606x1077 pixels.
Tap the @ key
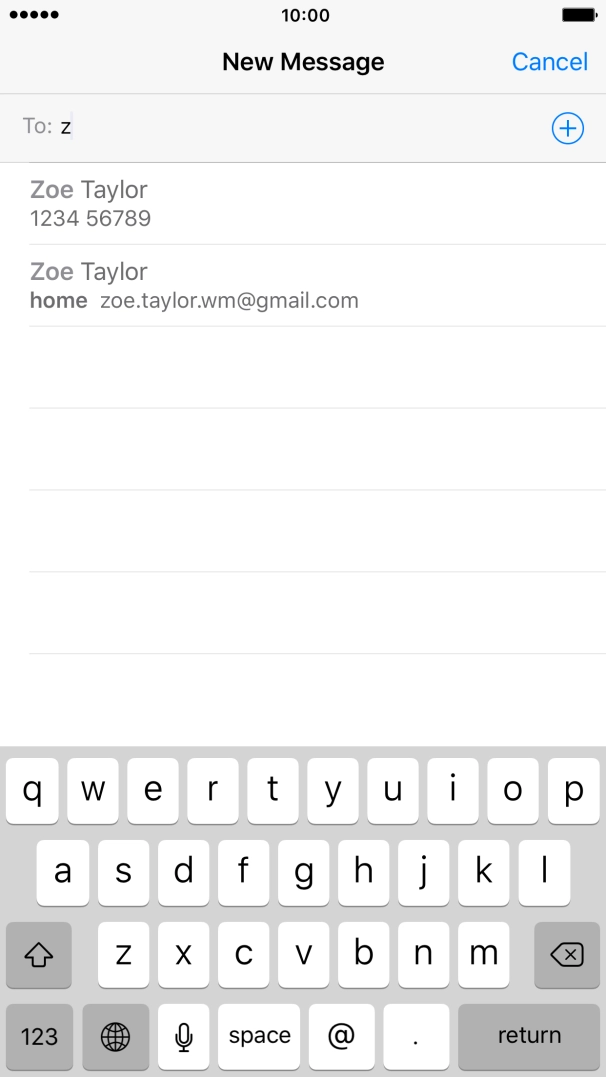click(x=341, y=1036)
